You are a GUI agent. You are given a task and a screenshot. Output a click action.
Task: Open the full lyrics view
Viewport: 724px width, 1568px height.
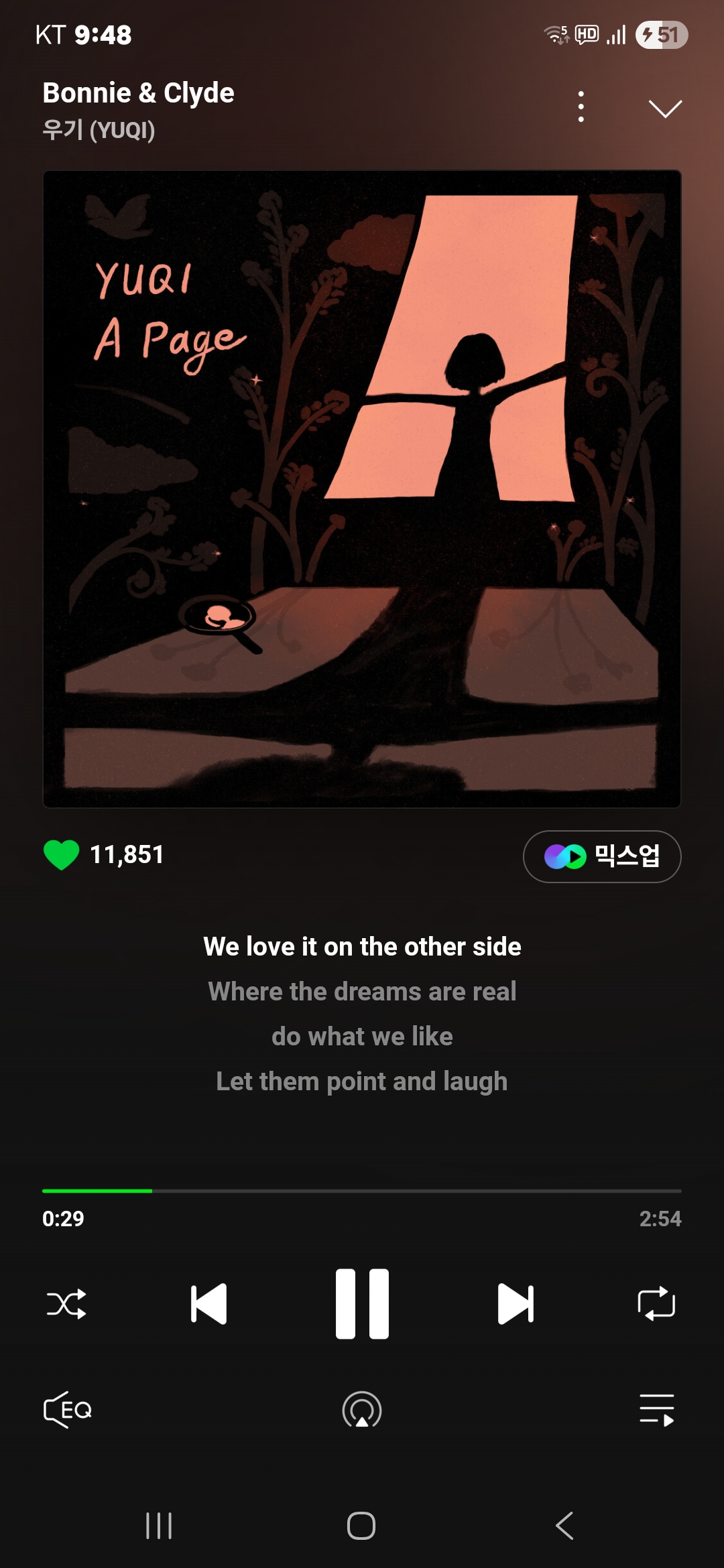click(362, 1014)
